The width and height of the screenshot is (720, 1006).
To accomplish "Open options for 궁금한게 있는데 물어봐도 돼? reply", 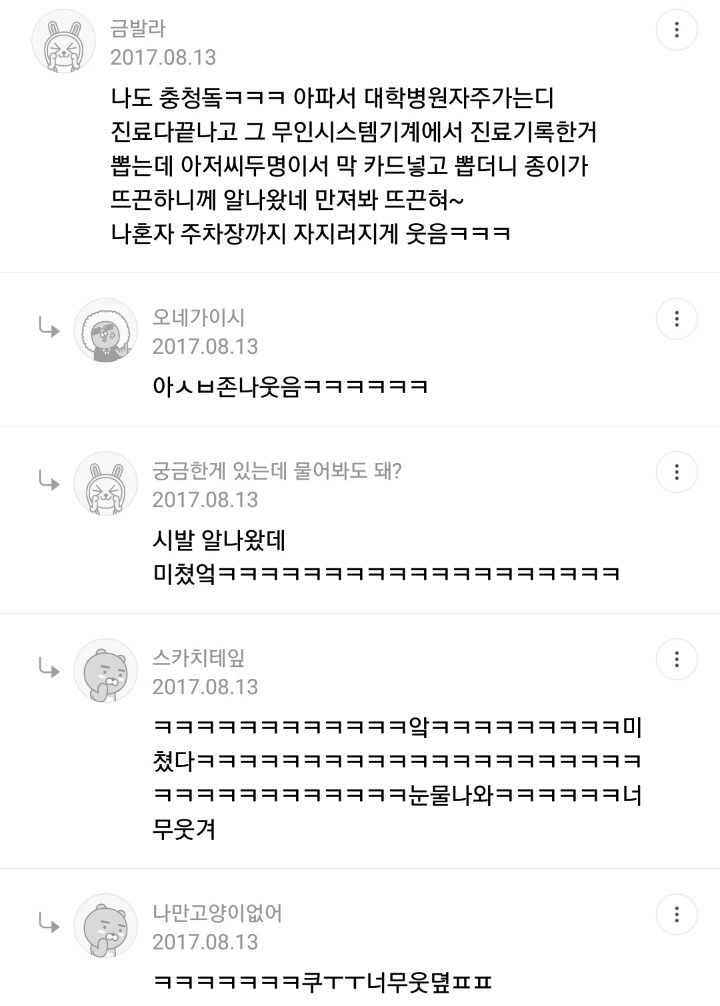I will [x=677, y=472].
